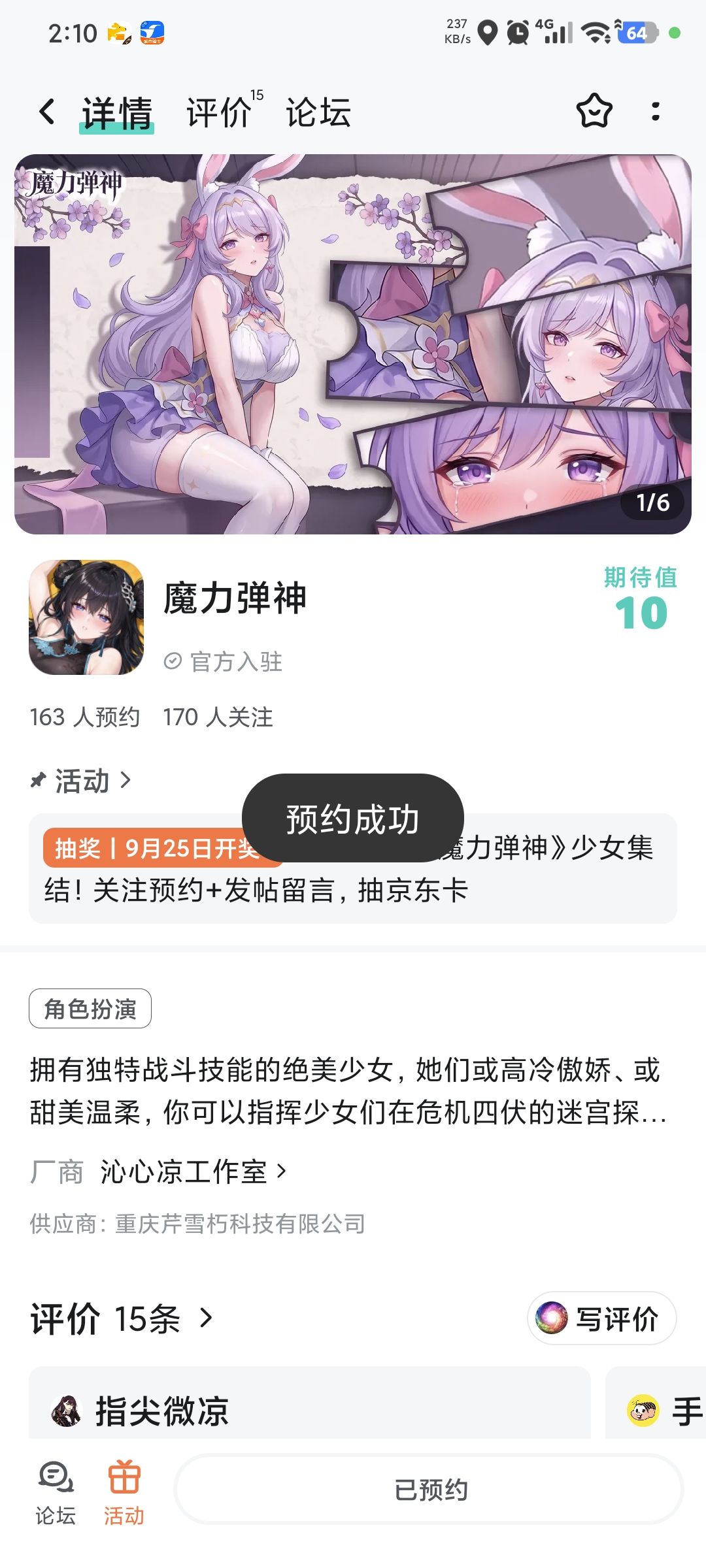The image size is (706, 1568).
Task: Go back using the top-left arrow
Action: click(x=47, y=112)
